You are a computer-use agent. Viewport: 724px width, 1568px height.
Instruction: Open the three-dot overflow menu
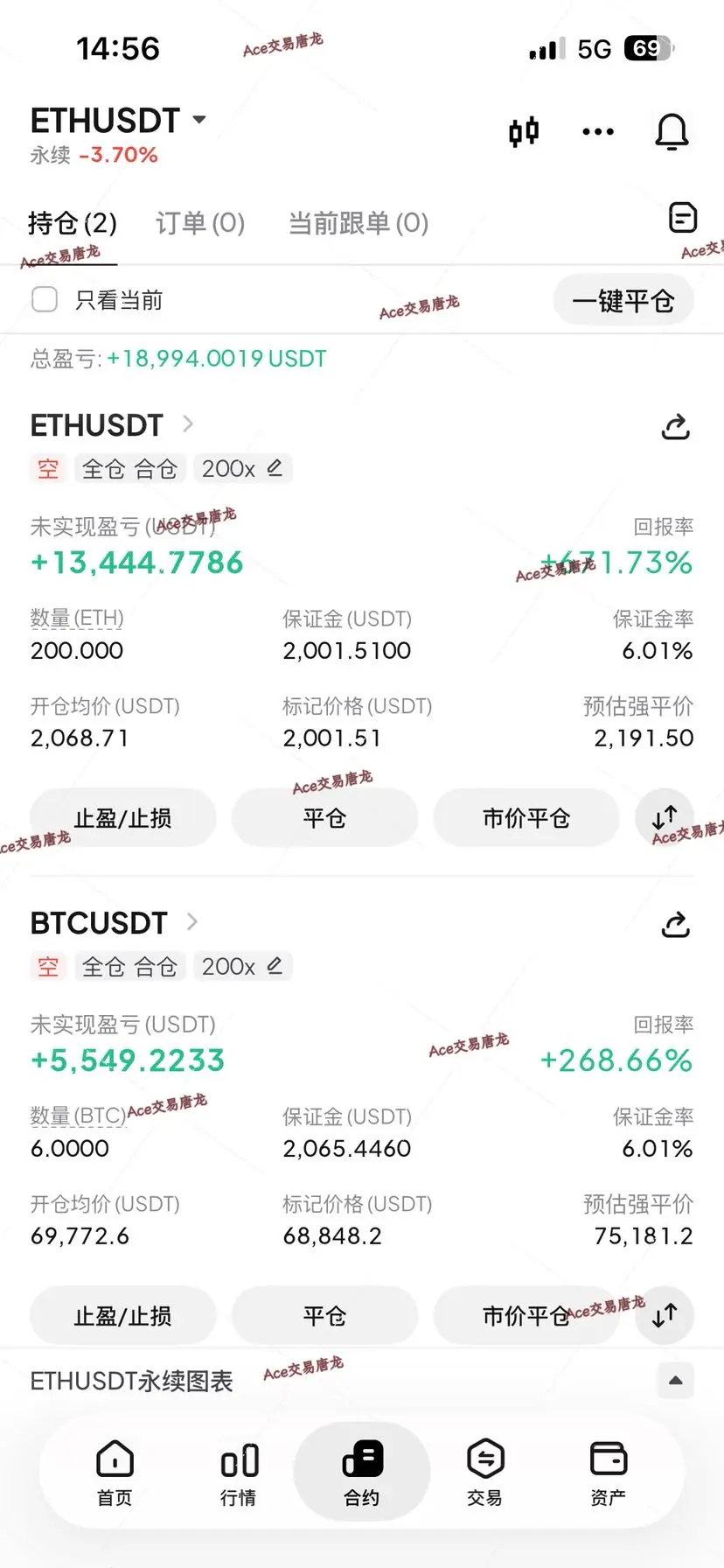(x=598, y=132)
